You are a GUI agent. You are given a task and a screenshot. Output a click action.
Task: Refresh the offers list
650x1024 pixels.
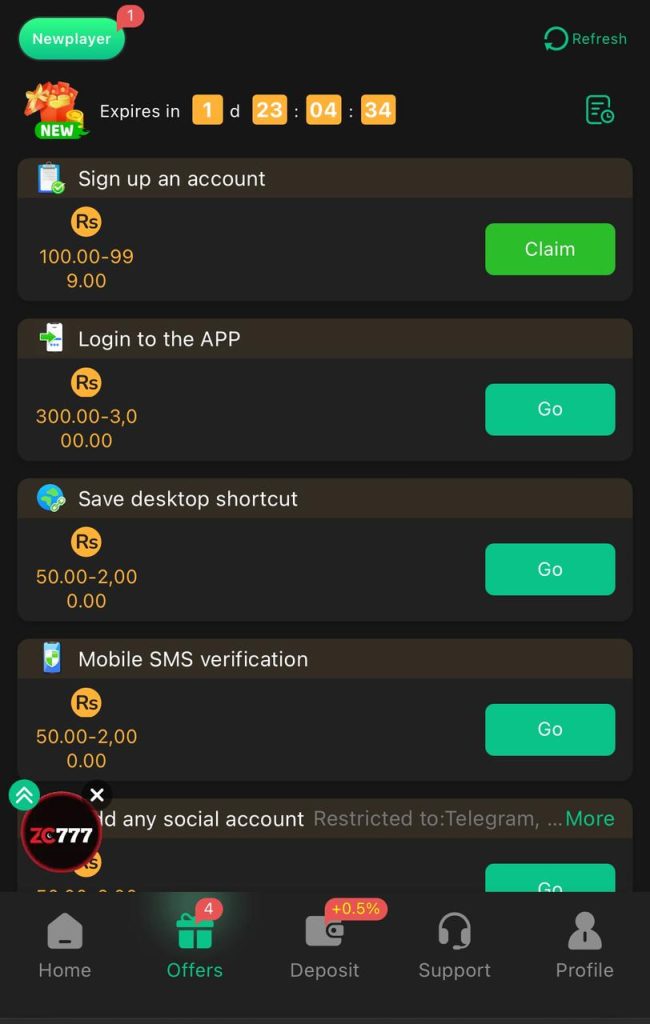(x=585, y=39)
